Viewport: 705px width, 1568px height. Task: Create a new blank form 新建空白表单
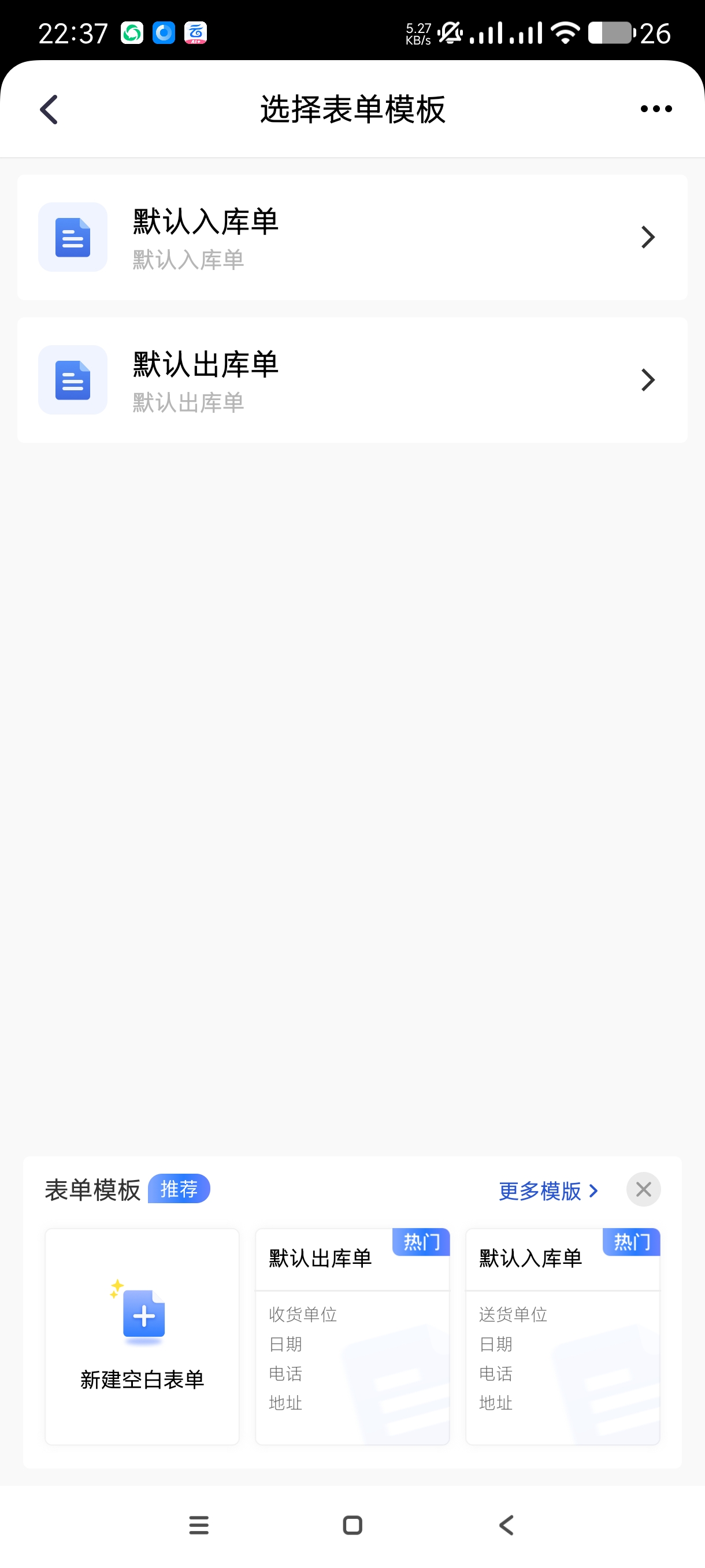(x=142, y=1336)
